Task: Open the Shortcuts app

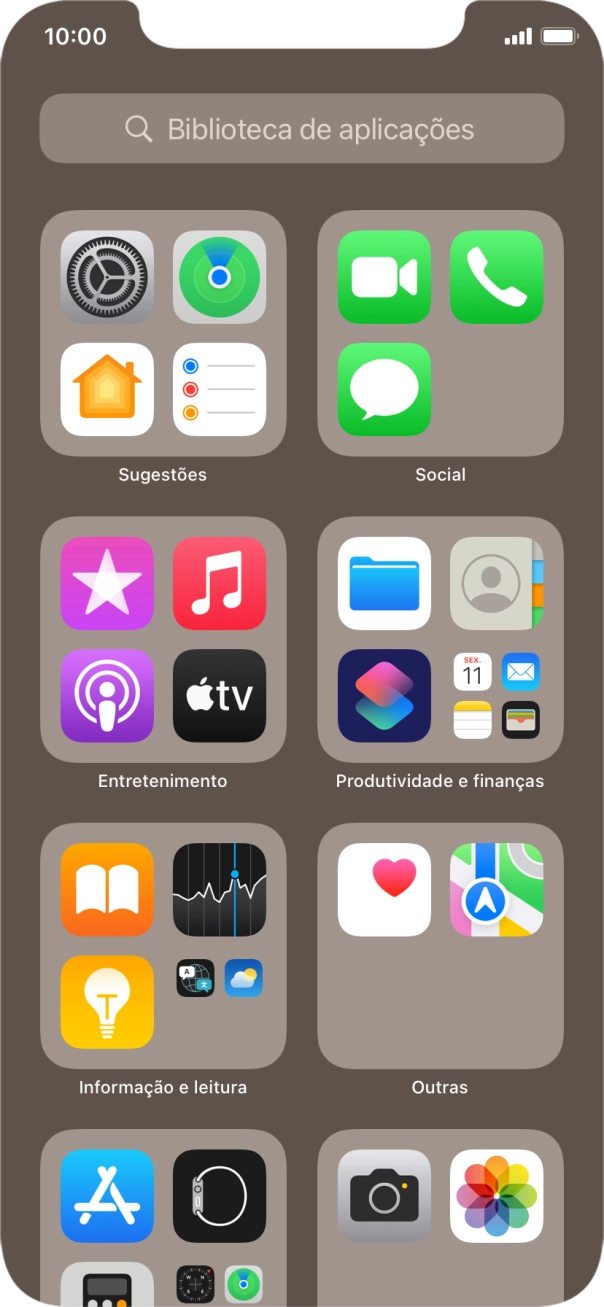Action: (x=384, y=696)
